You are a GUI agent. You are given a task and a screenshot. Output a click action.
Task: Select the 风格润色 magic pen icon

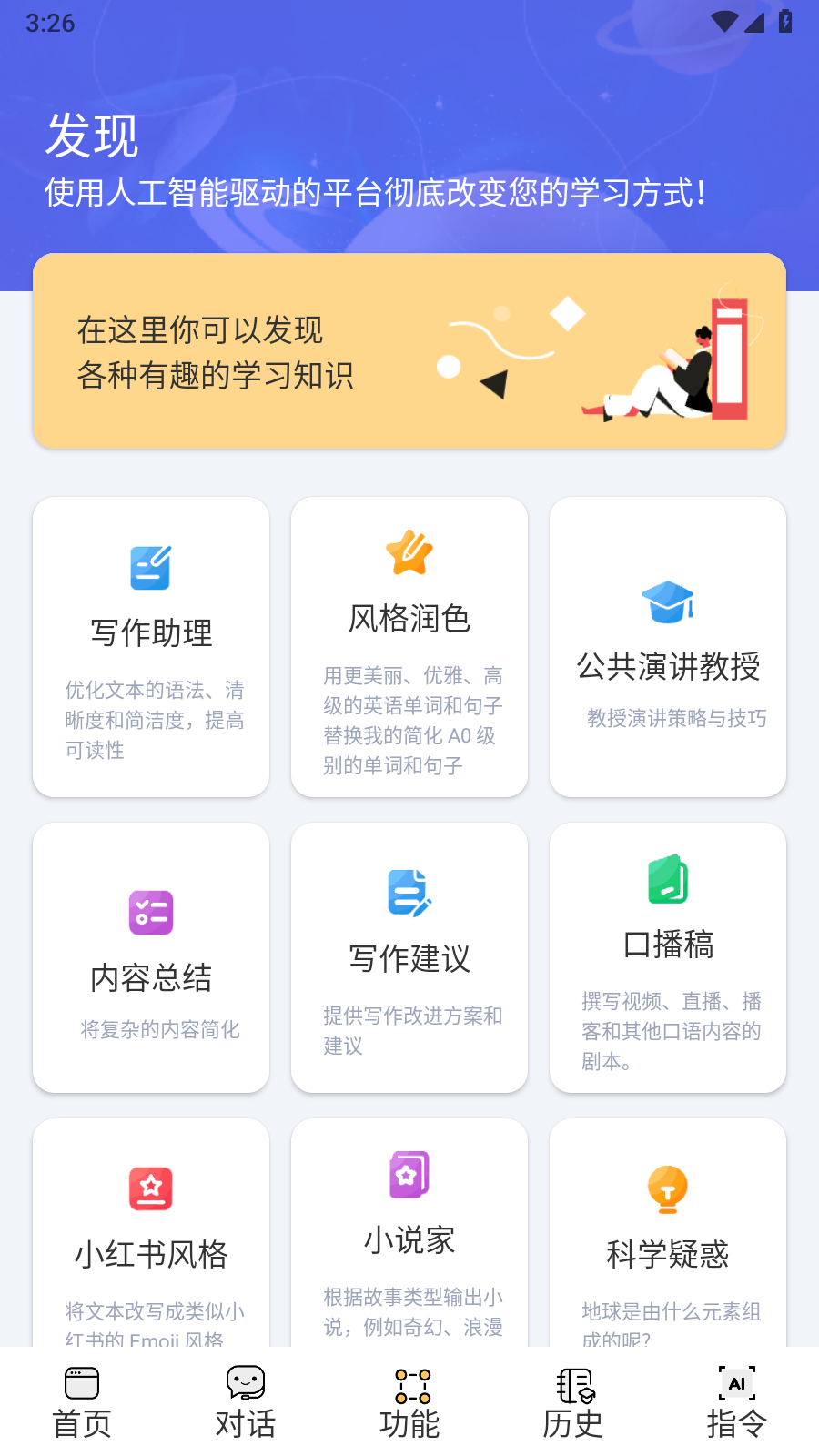click(x=409, y=552)
